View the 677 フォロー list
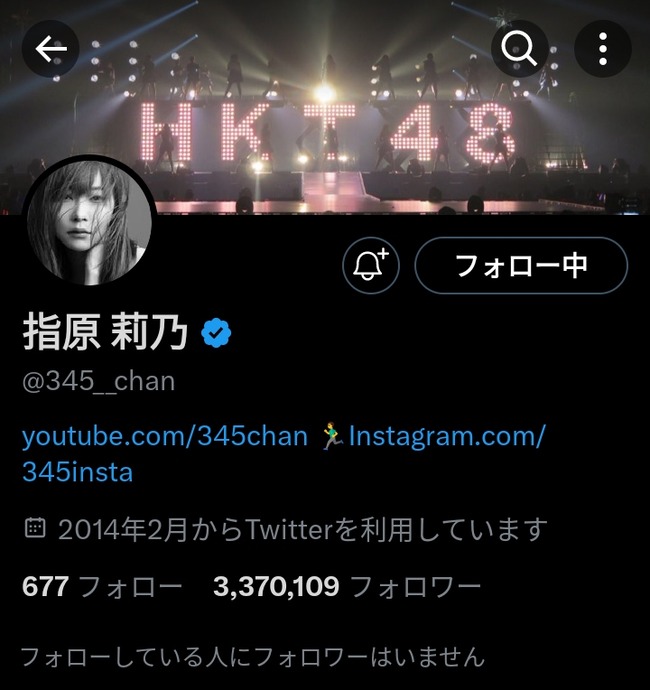The height and width of the screenshot is (690, 650). (x=102, y=585)
